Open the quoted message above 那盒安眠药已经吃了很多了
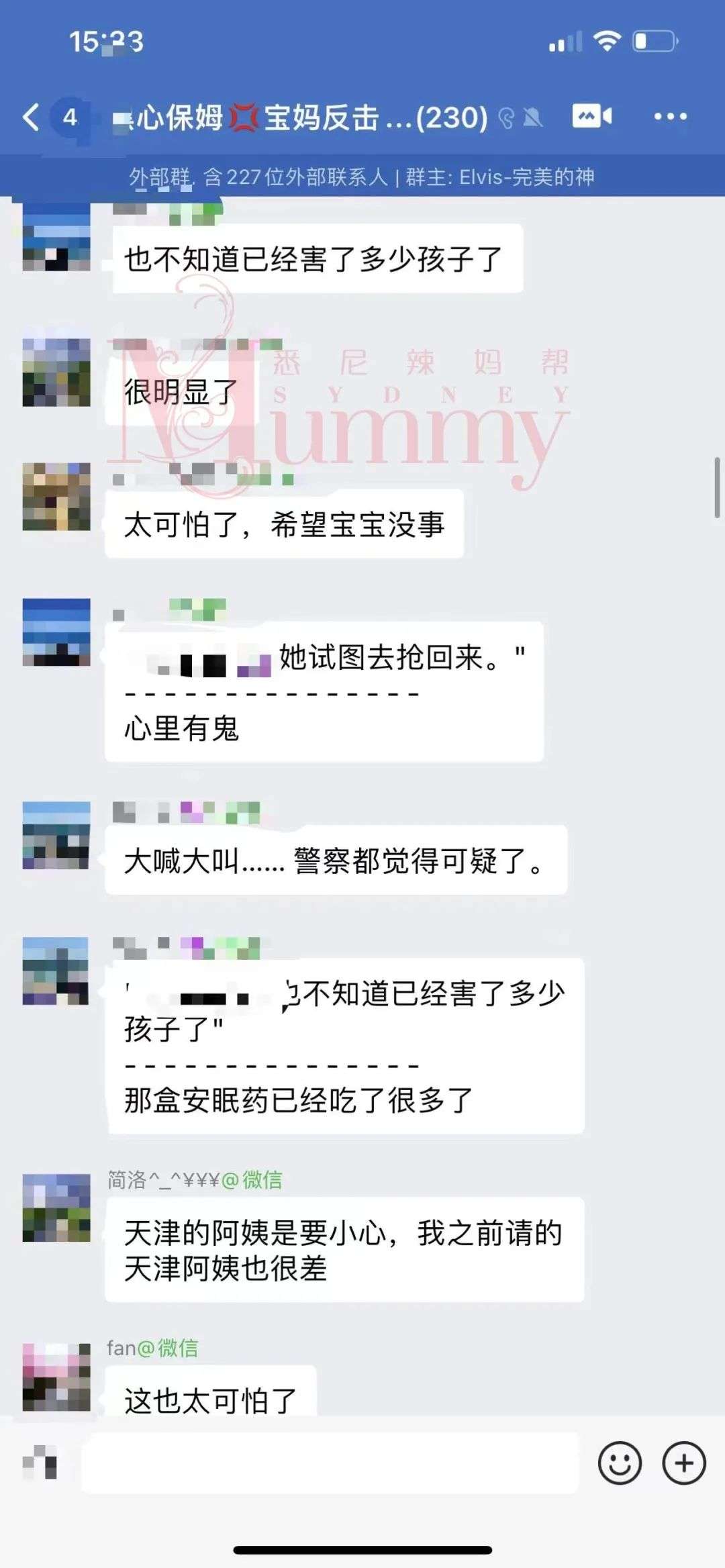The height and width of the screenshot is (1568, 725). pyautogui.click(x=342, y=1010)
